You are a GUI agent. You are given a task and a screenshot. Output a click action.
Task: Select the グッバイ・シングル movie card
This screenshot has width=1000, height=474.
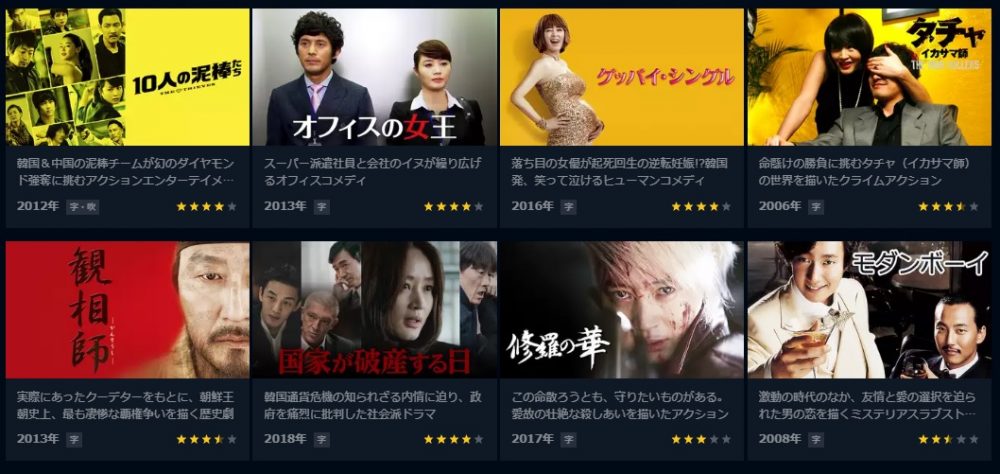pos(621,78)
